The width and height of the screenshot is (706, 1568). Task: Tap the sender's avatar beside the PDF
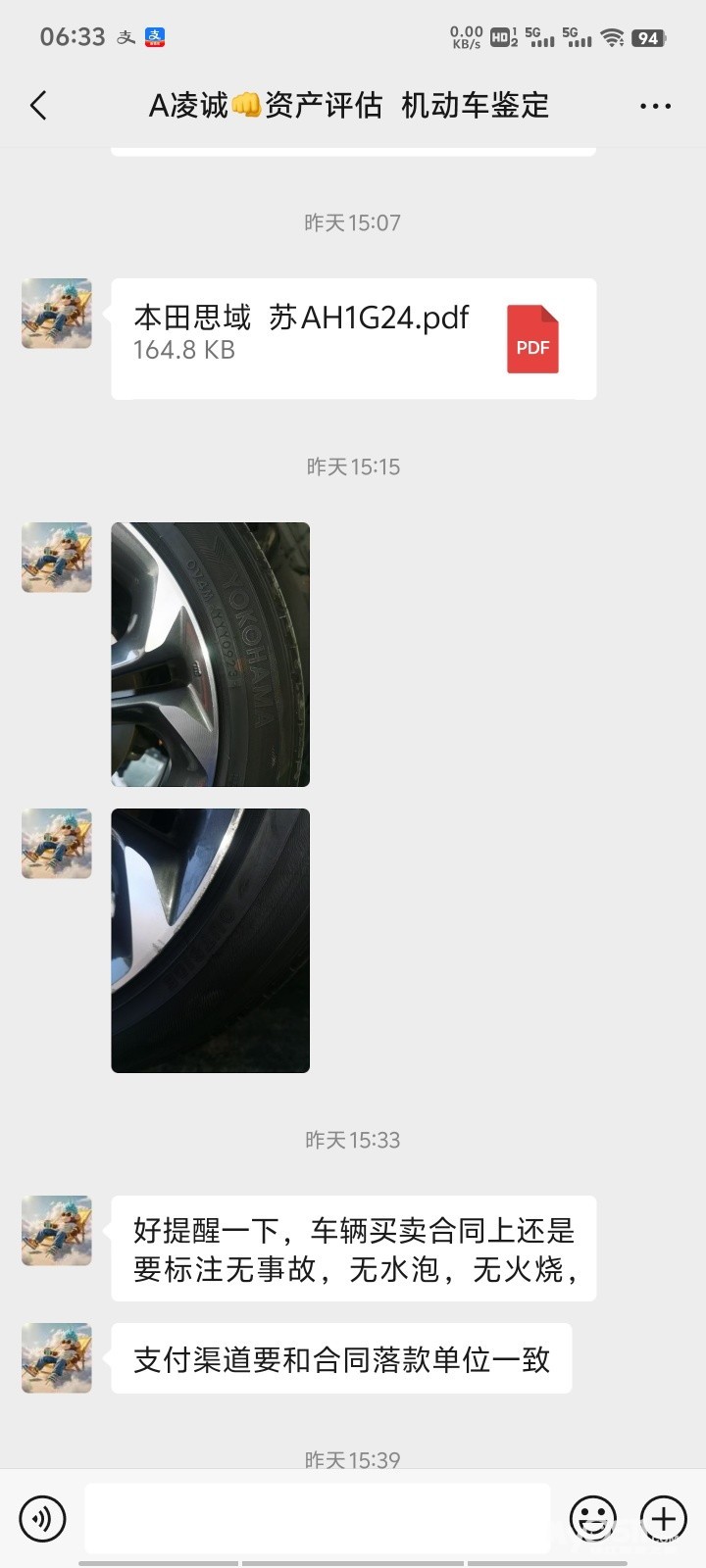(x=57, y=314)
